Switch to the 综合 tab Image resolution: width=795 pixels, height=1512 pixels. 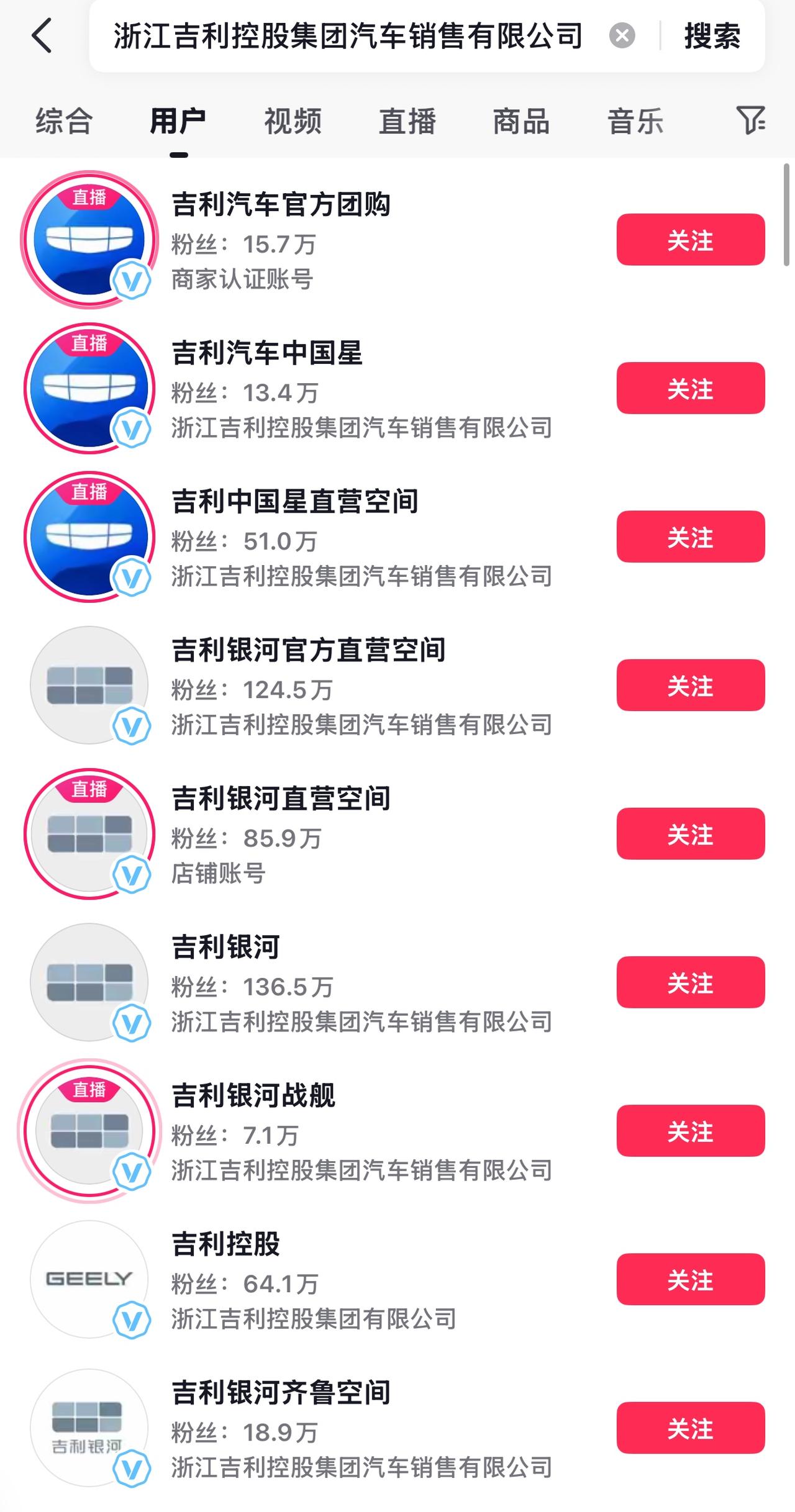(64, 120)
